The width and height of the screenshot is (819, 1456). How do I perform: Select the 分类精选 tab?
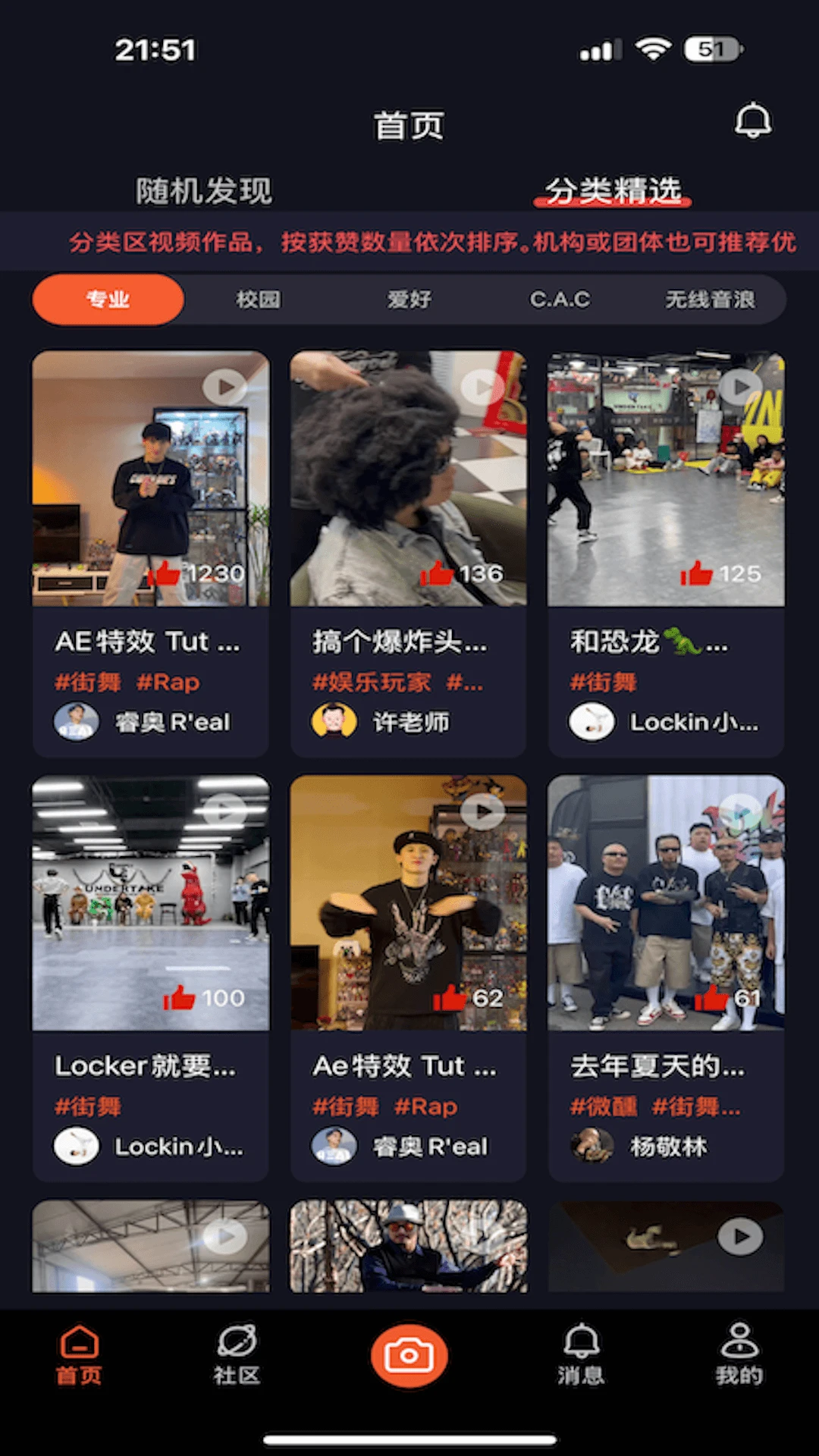[613, 190]
